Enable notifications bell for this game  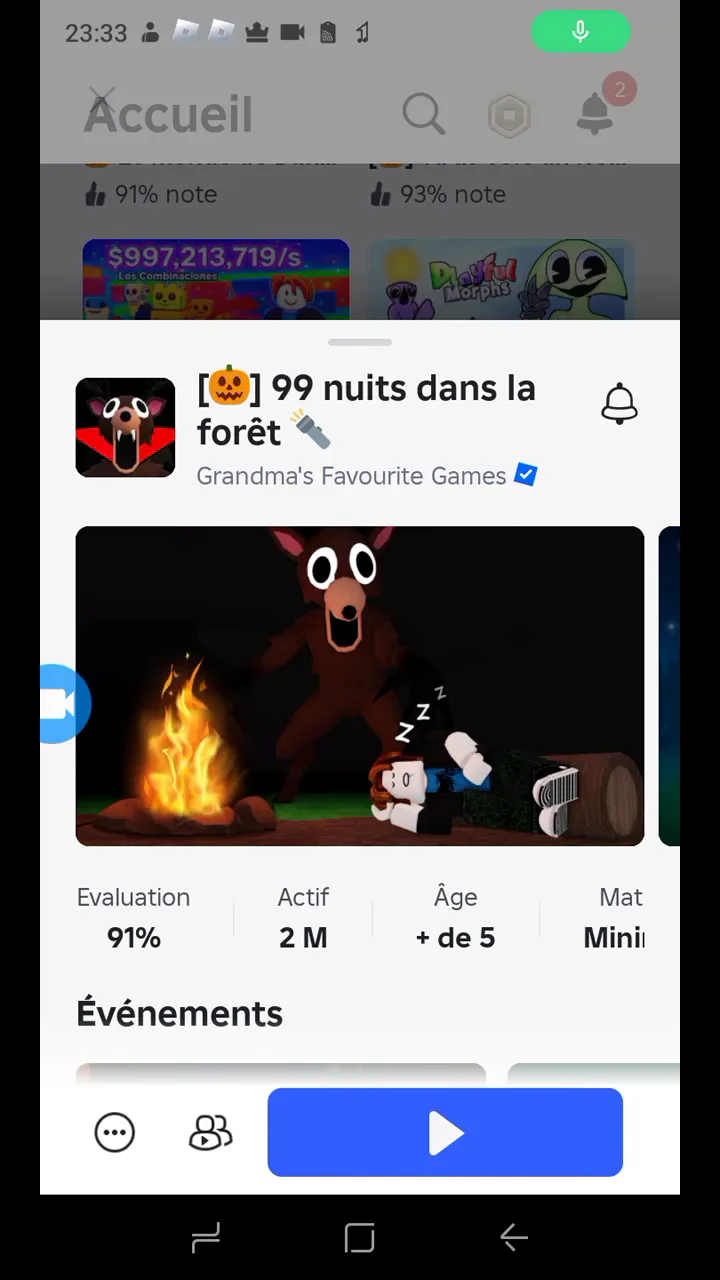coord(619,404)
